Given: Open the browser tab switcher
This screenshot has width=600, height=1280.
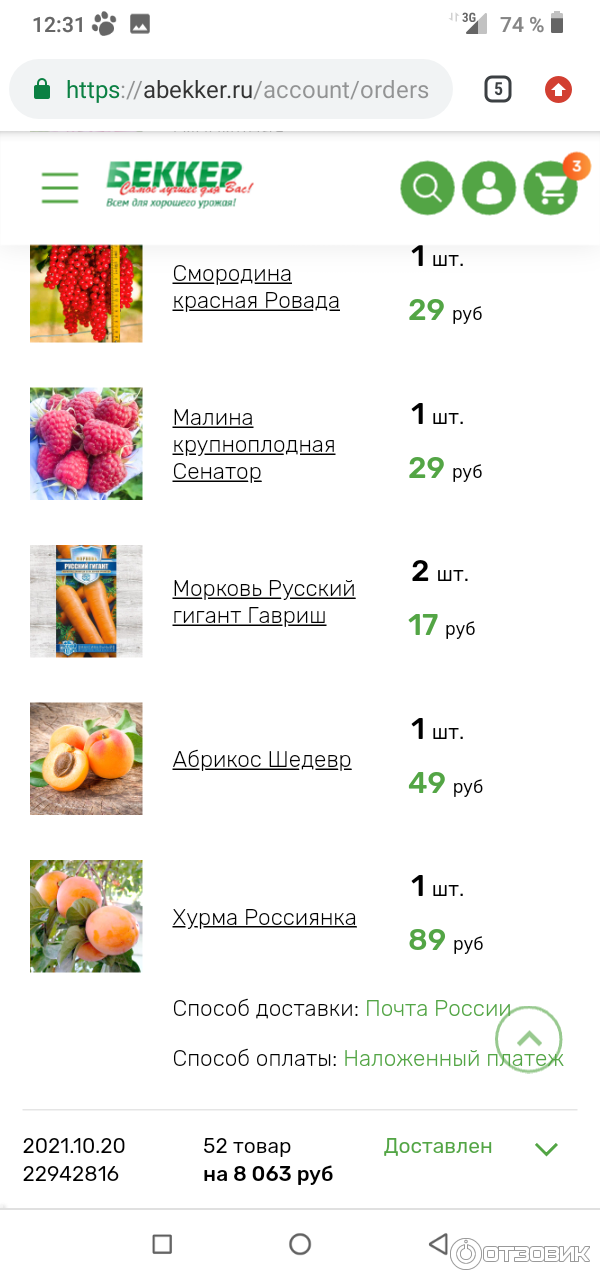Looking at the screenshot, I should (497, 90).
